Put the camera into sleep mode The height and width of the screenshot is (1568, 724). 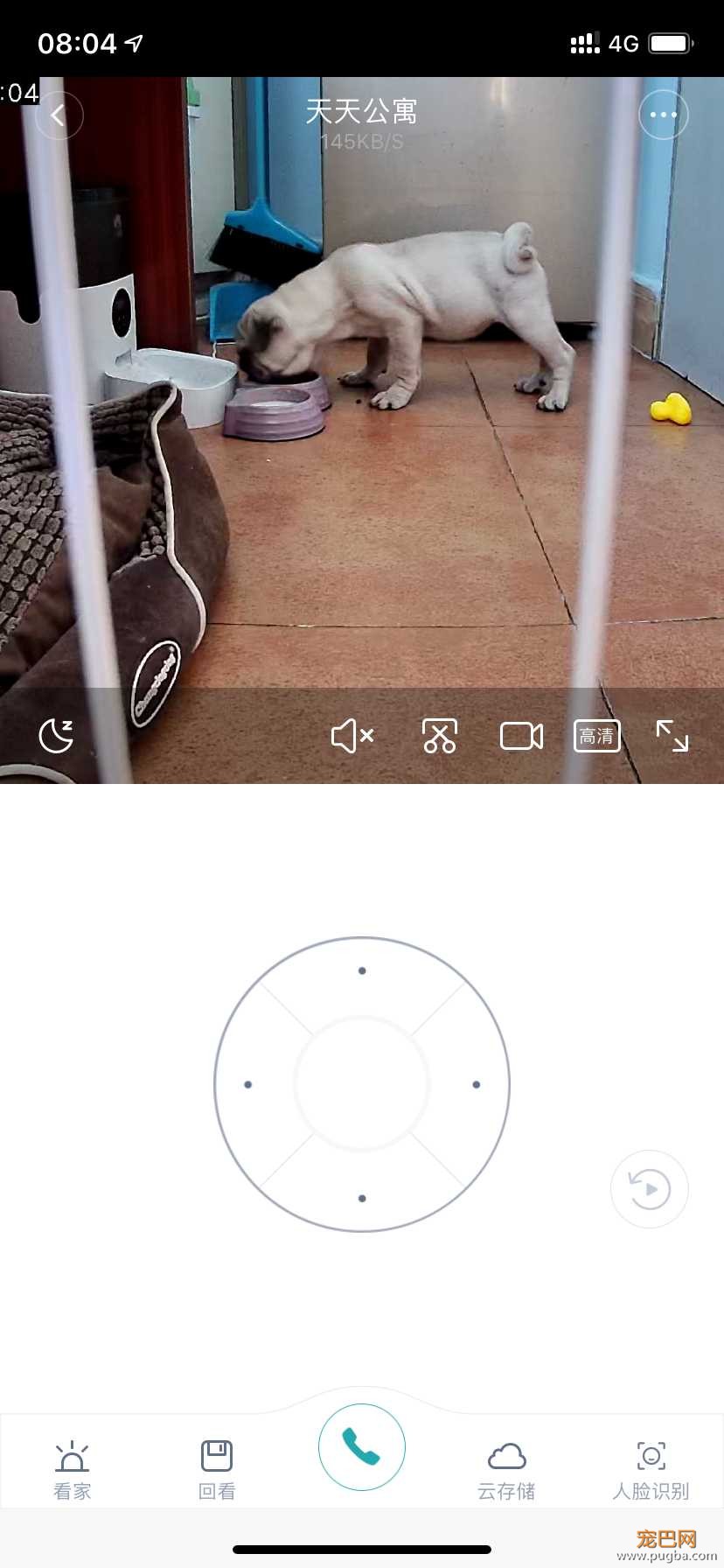tap(57, 735)
